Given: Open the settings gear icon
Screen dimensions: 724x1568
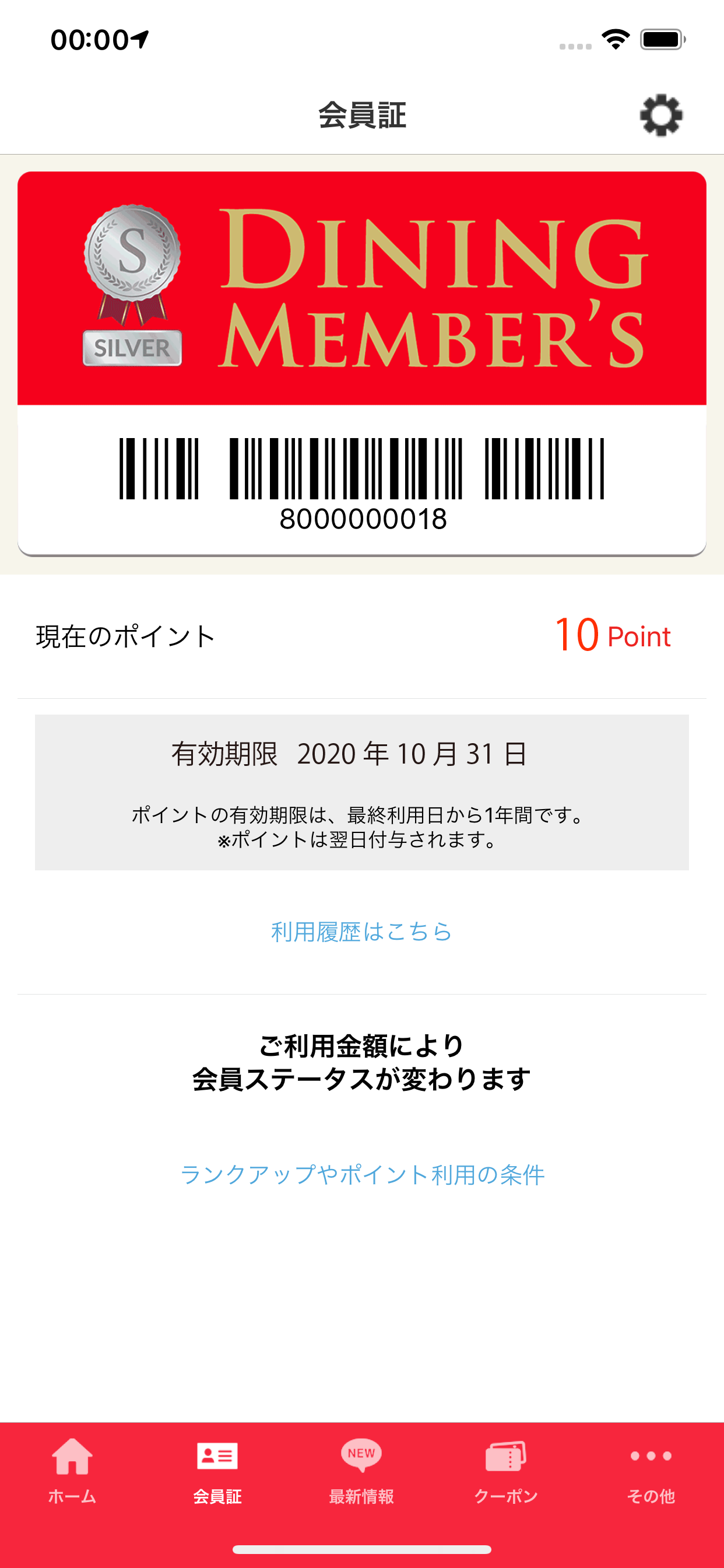Looking at the screenshot, I should (660, 115).
